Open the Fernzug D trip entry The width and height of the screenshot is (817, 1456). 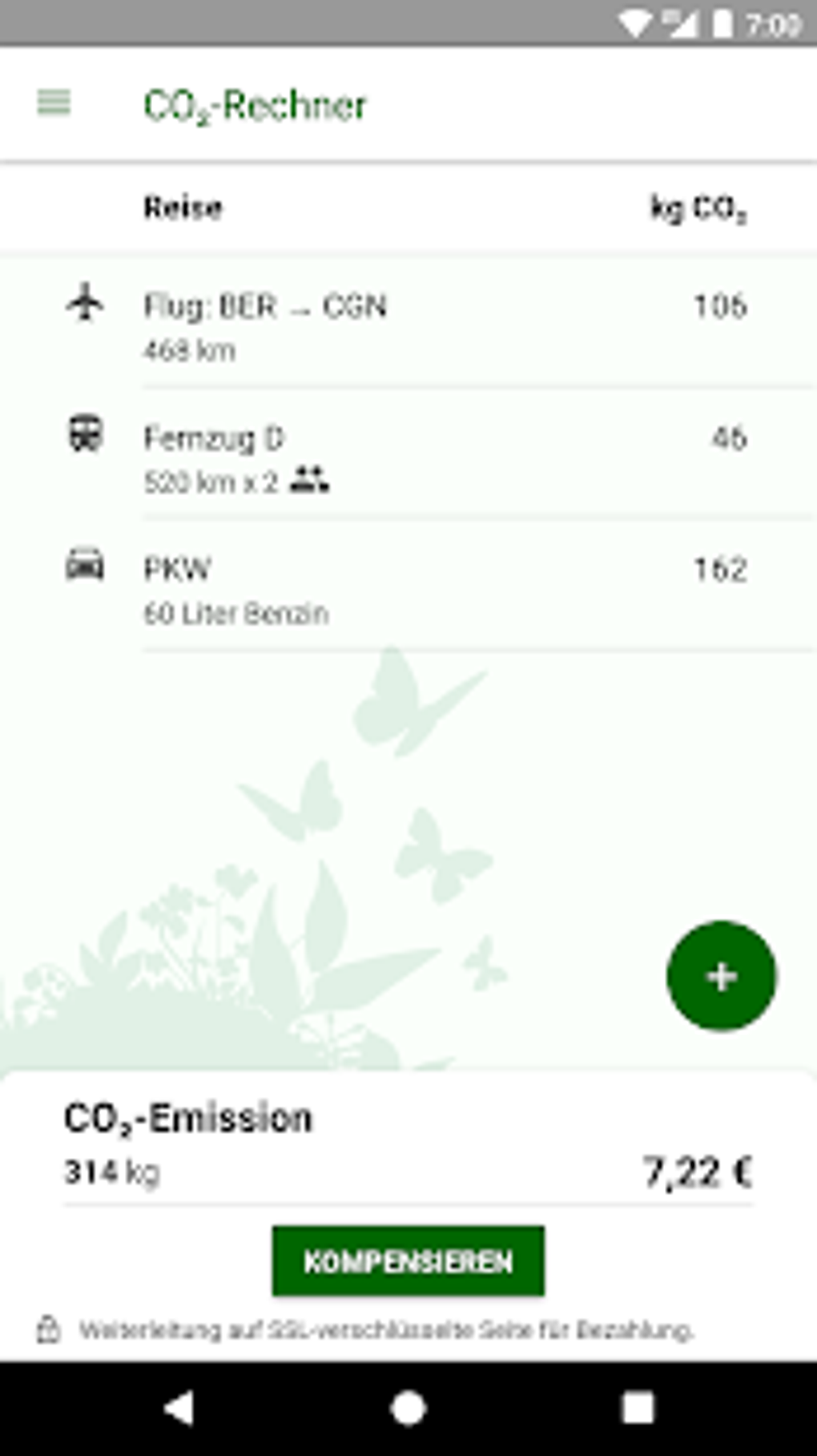(407, 458)
